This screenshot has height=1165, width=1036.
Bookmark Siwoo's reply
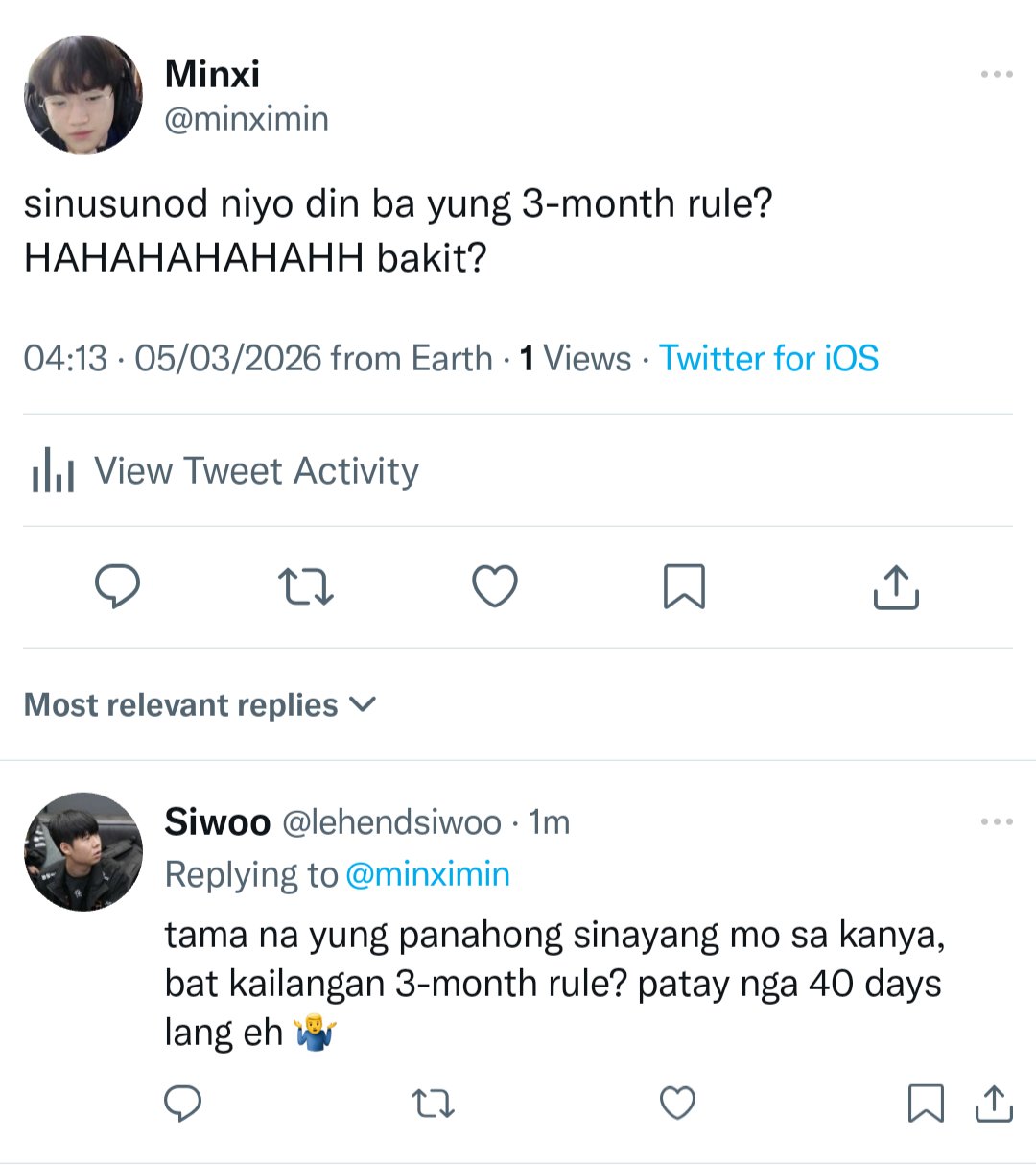[x=926, y=1104]
